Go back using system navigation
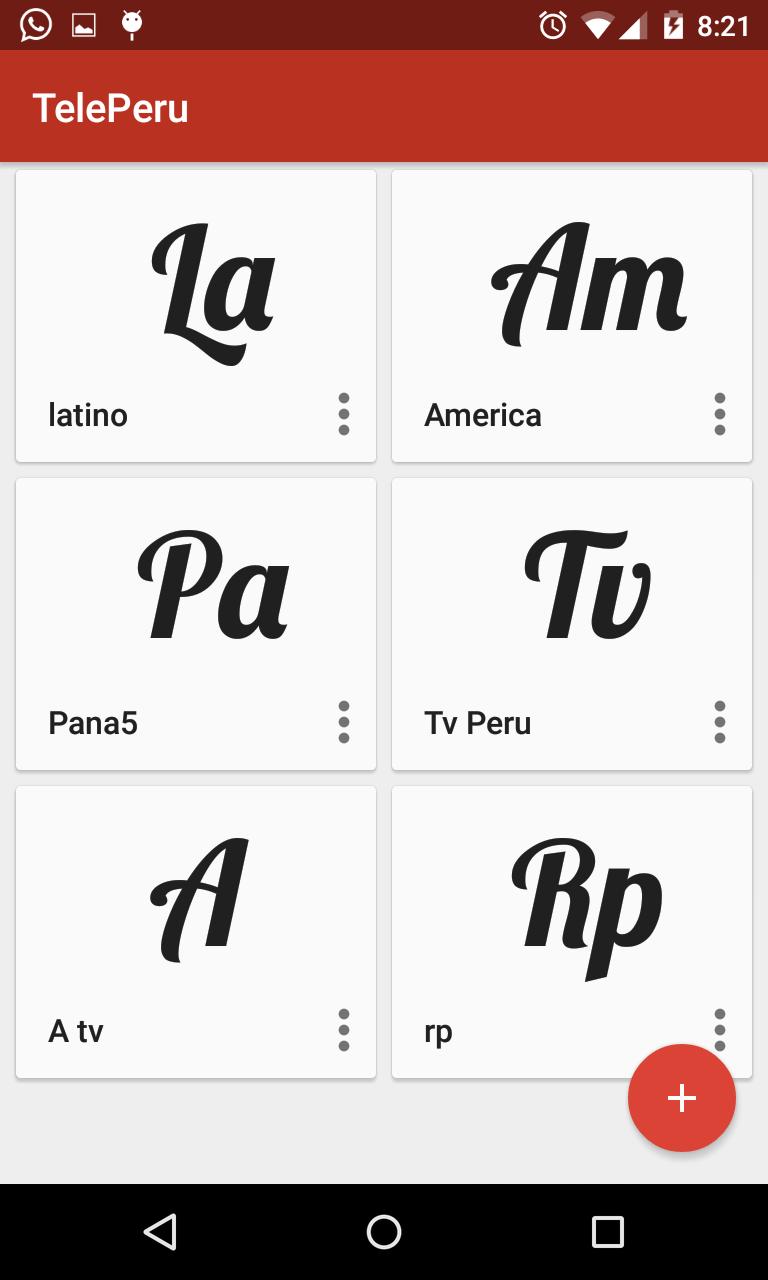Screen dimensions: 768x1280 pos(160,1232)
